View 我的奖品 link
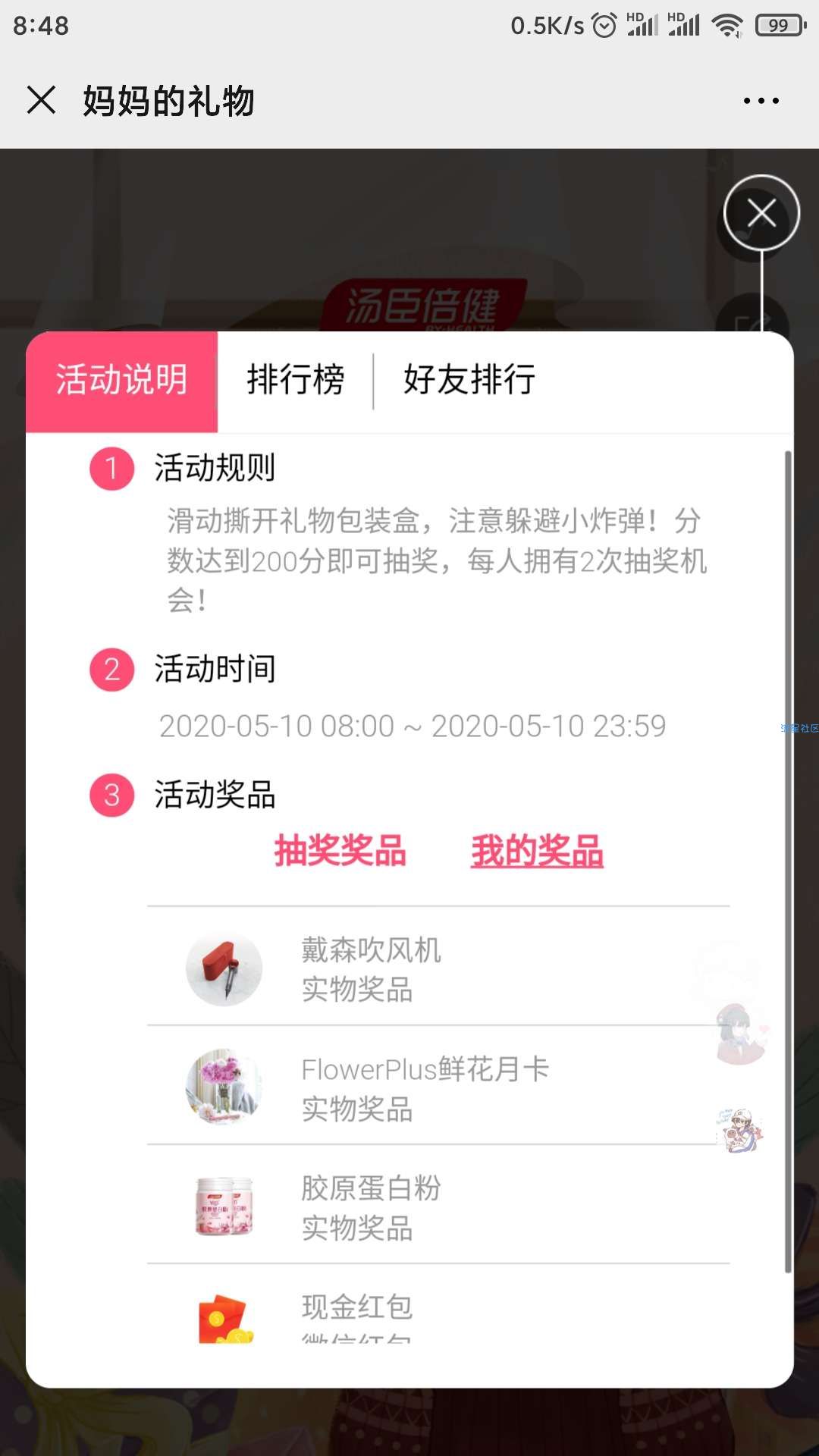 point(537,851)
